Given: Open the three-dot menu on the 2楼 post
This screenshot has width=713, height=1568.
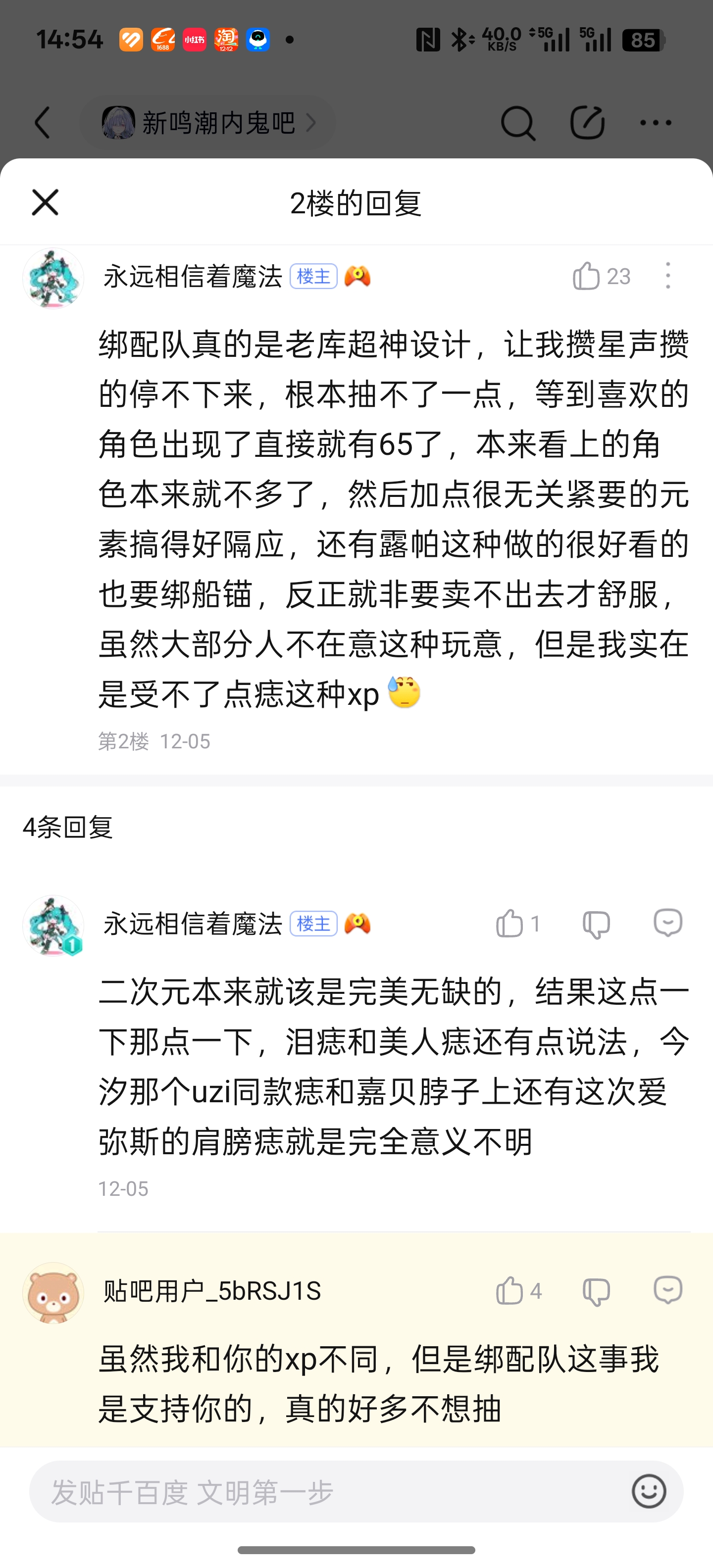Looking at the screenshot, I should (x=668, y=276).
